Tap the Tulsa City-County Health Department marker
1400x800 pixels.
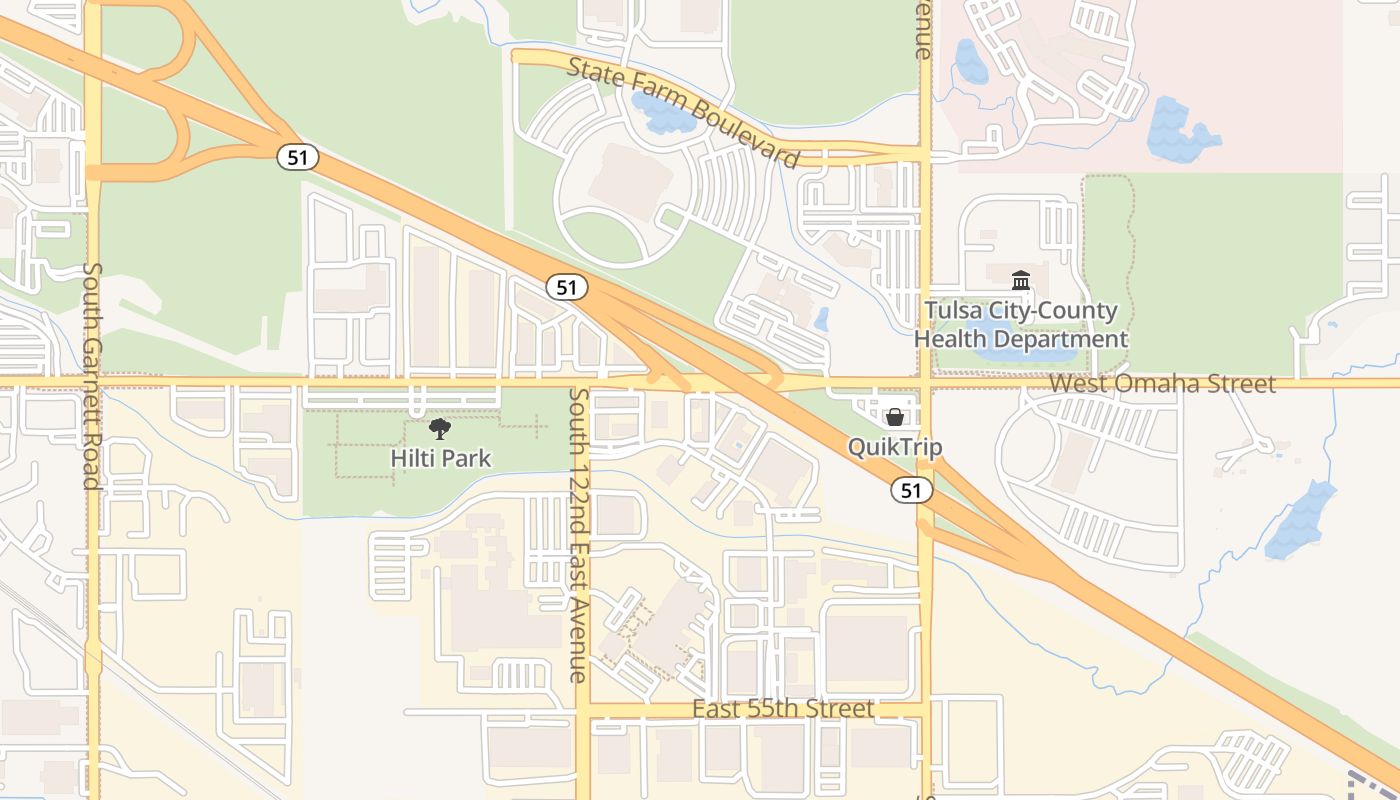(x=1021, y=280)
